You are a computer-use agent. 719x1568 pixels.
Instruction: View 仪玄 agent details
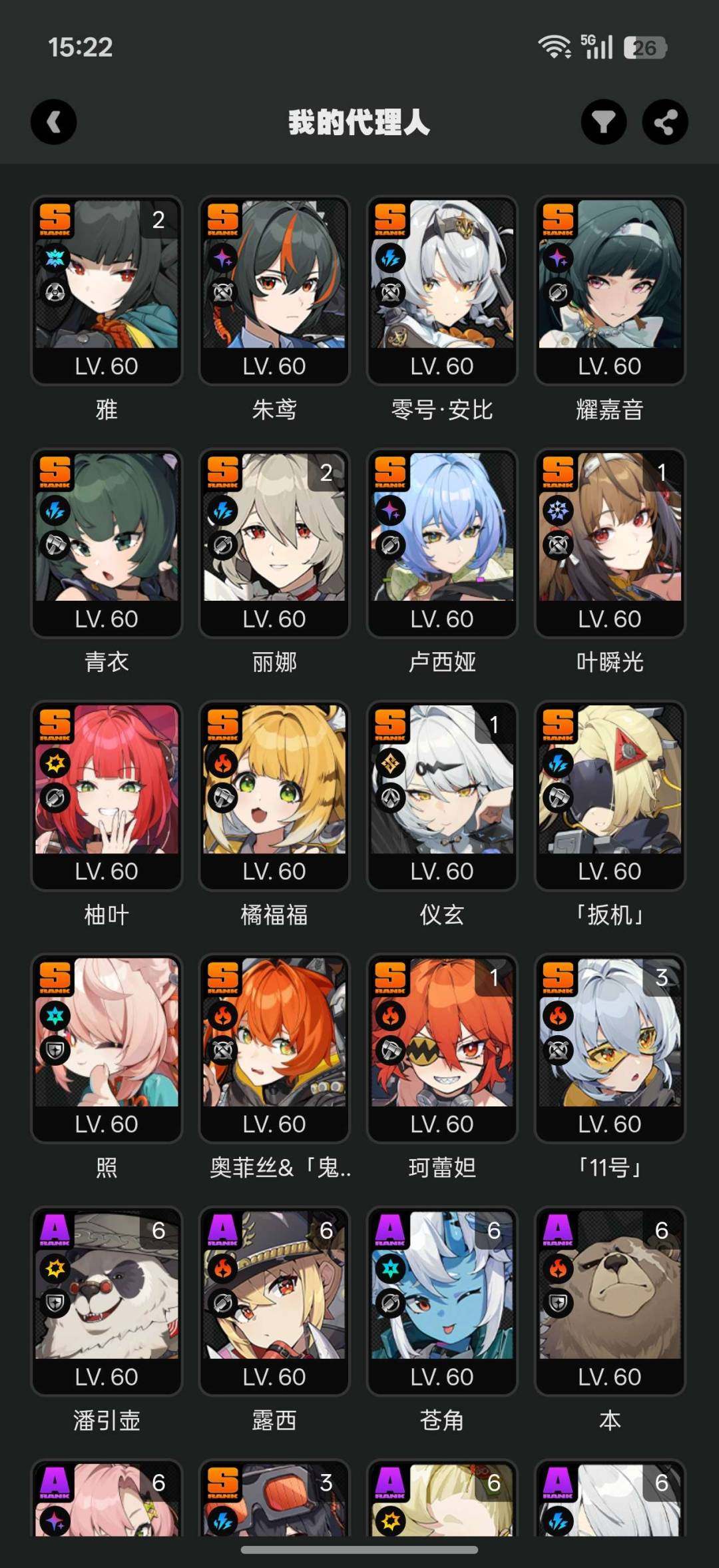tap(442, 795)
